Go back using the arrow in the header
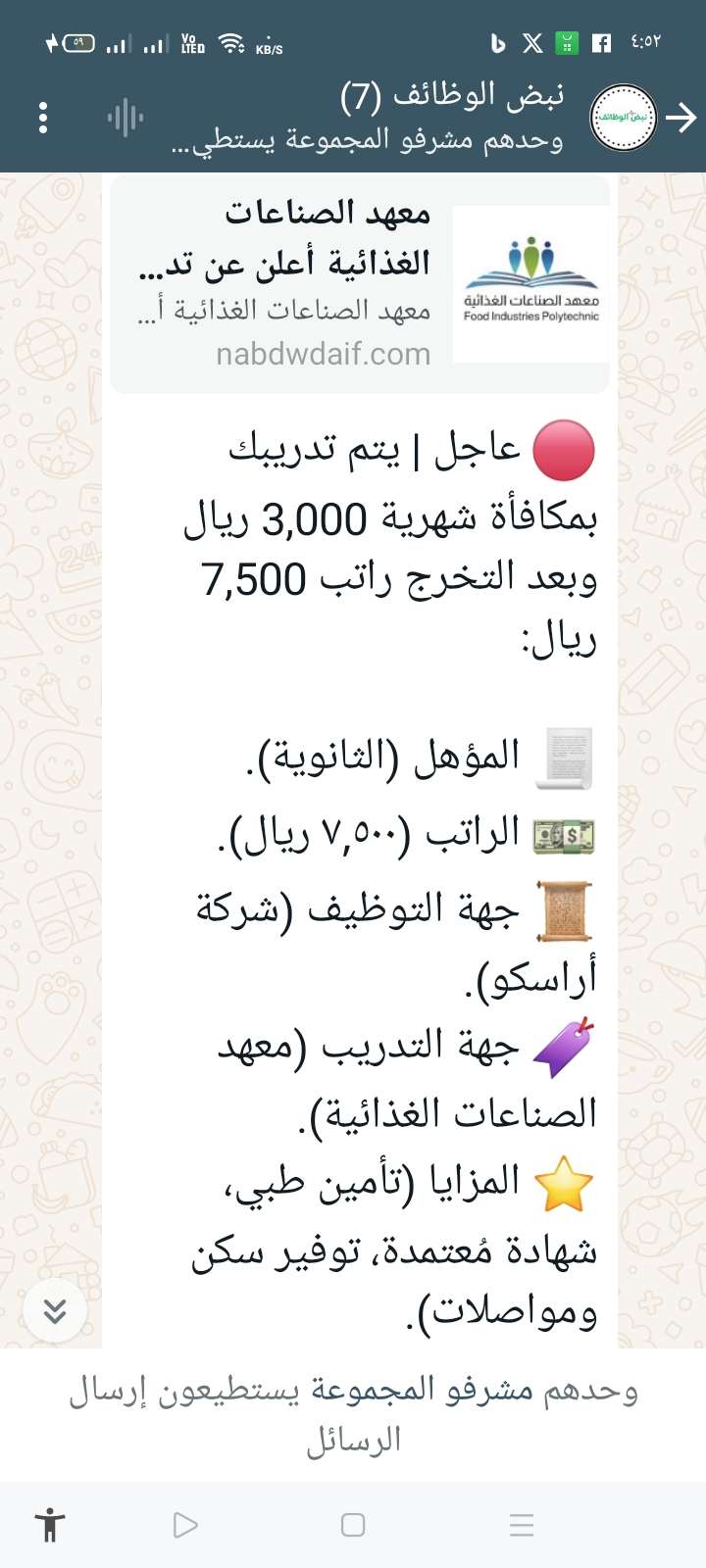 pyautogui.click(x=681, y=119)
